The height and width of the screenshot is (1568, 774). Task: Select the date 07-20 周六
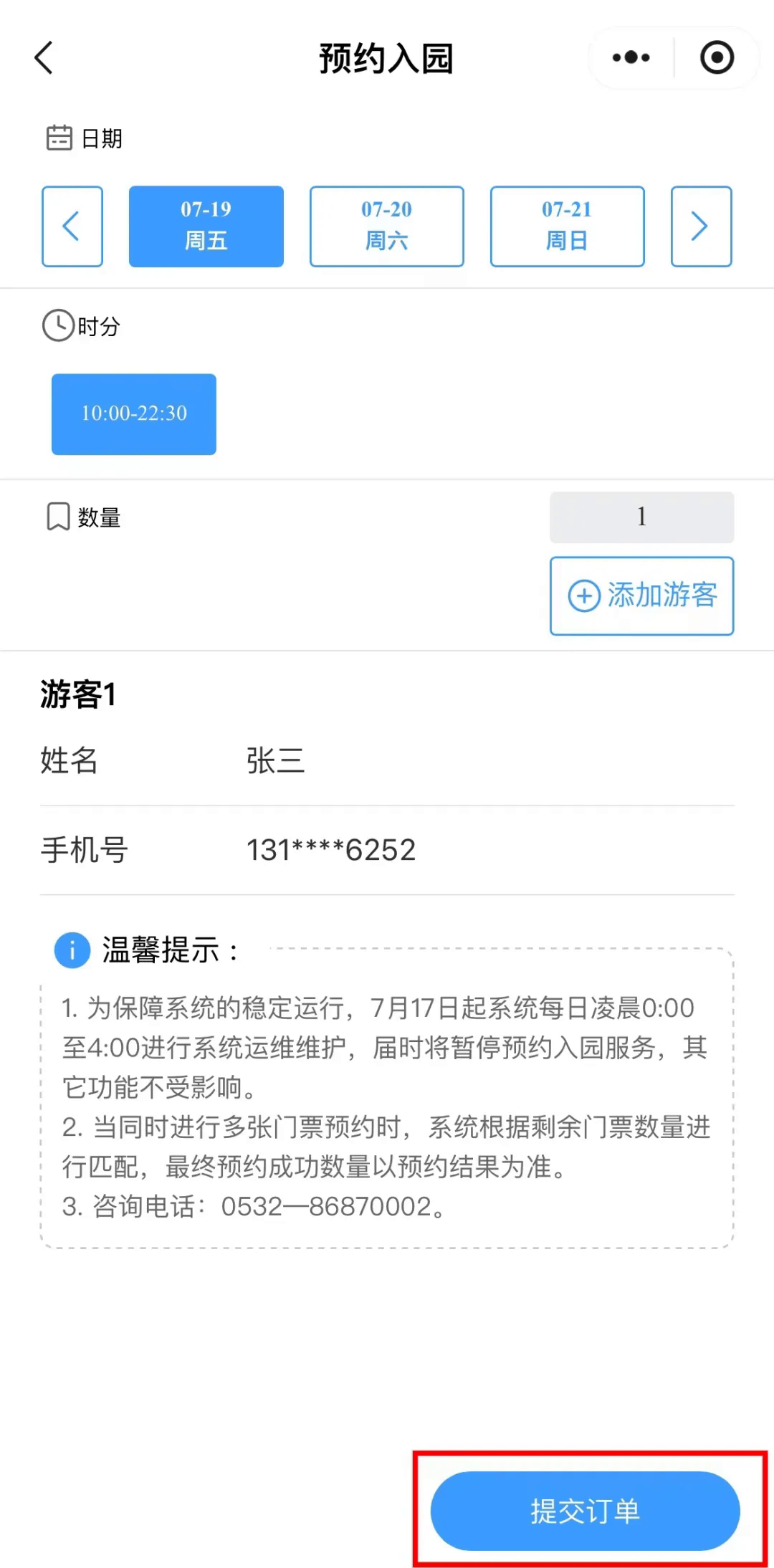[387, 226]
